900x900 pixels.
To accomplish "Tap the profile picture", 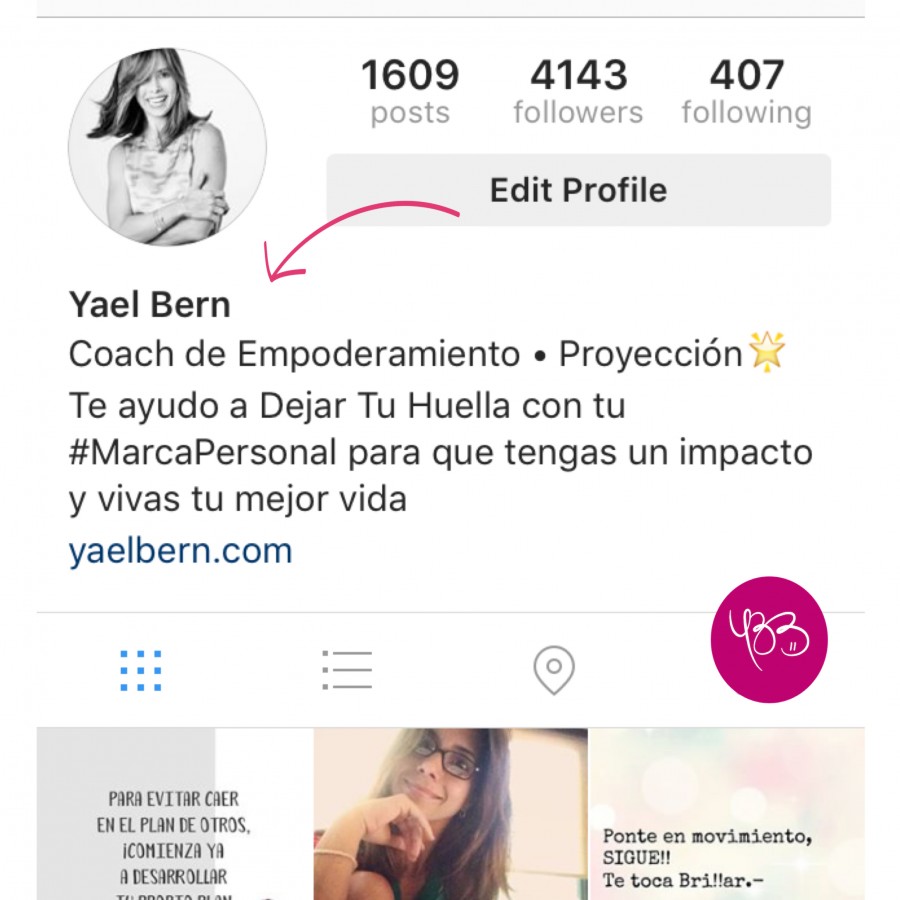I will point(167,147).
